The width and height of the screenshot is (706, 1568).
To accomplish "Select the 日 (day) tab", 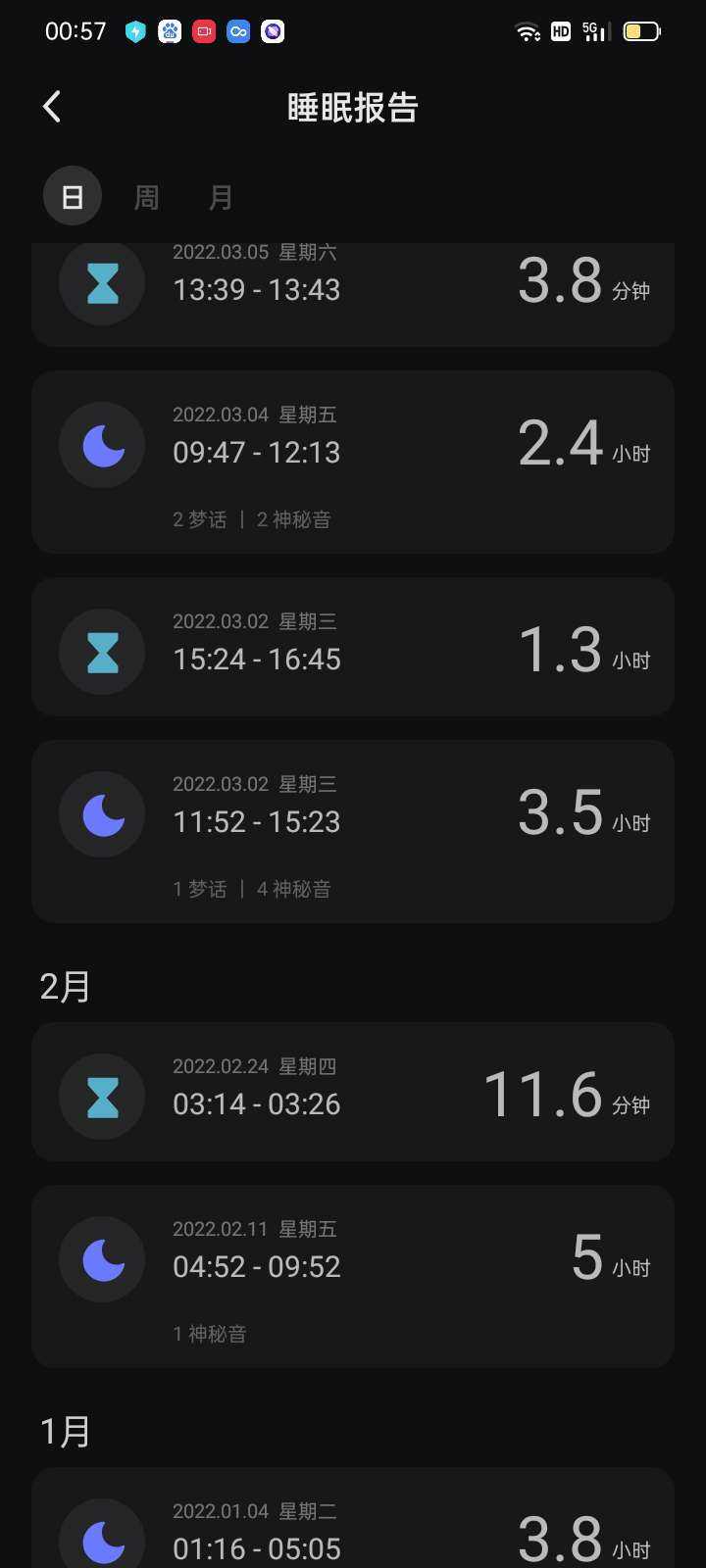I will click(x=73, y=197).
